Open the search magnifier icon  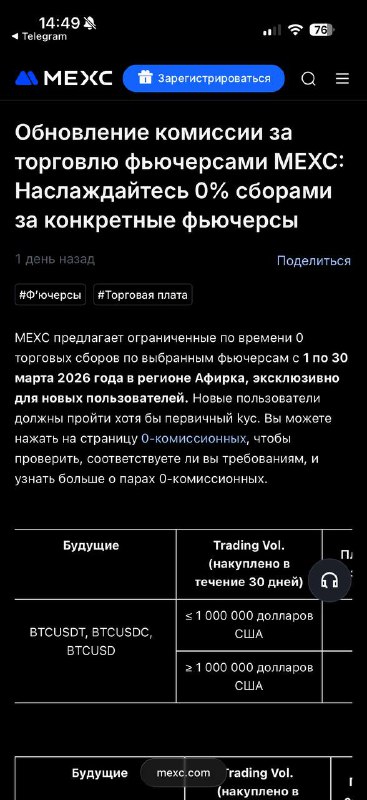(x=308, y=79)
